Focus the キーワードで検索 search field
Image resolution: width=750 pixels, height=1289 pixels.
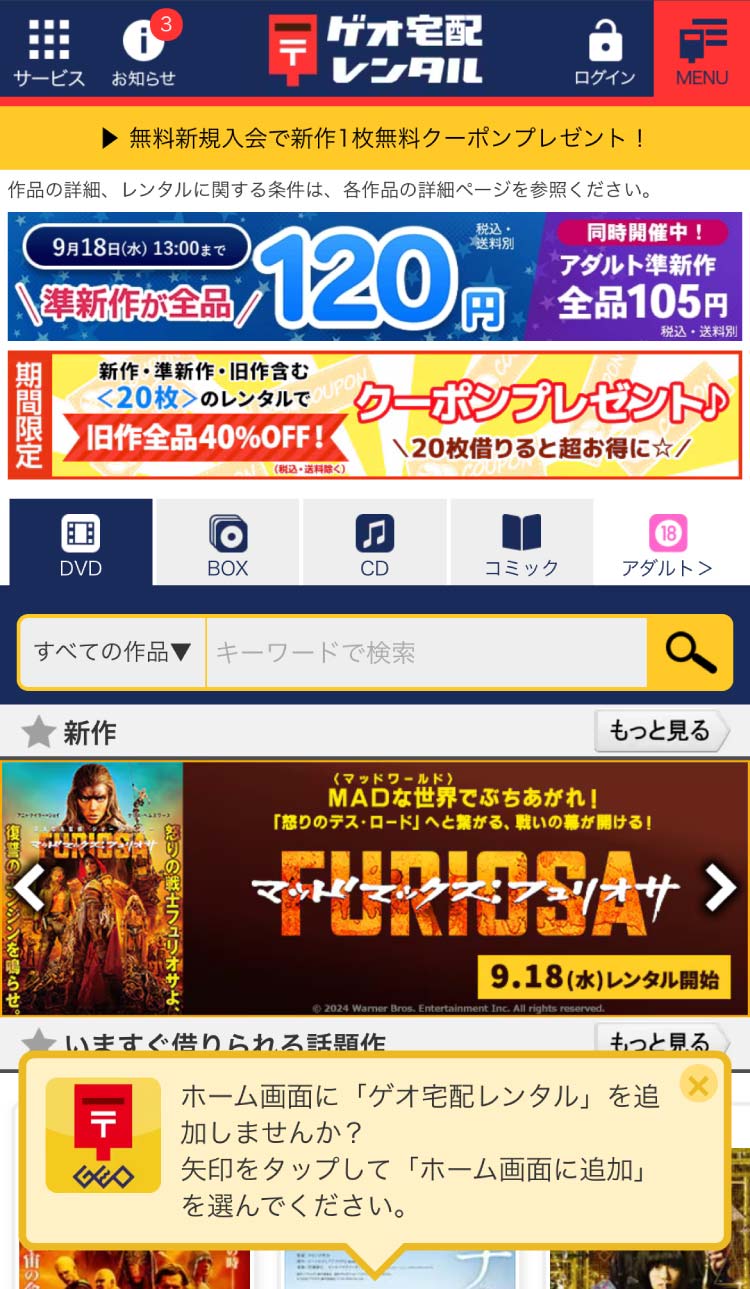pyautogui.click(x=426, y=653)
